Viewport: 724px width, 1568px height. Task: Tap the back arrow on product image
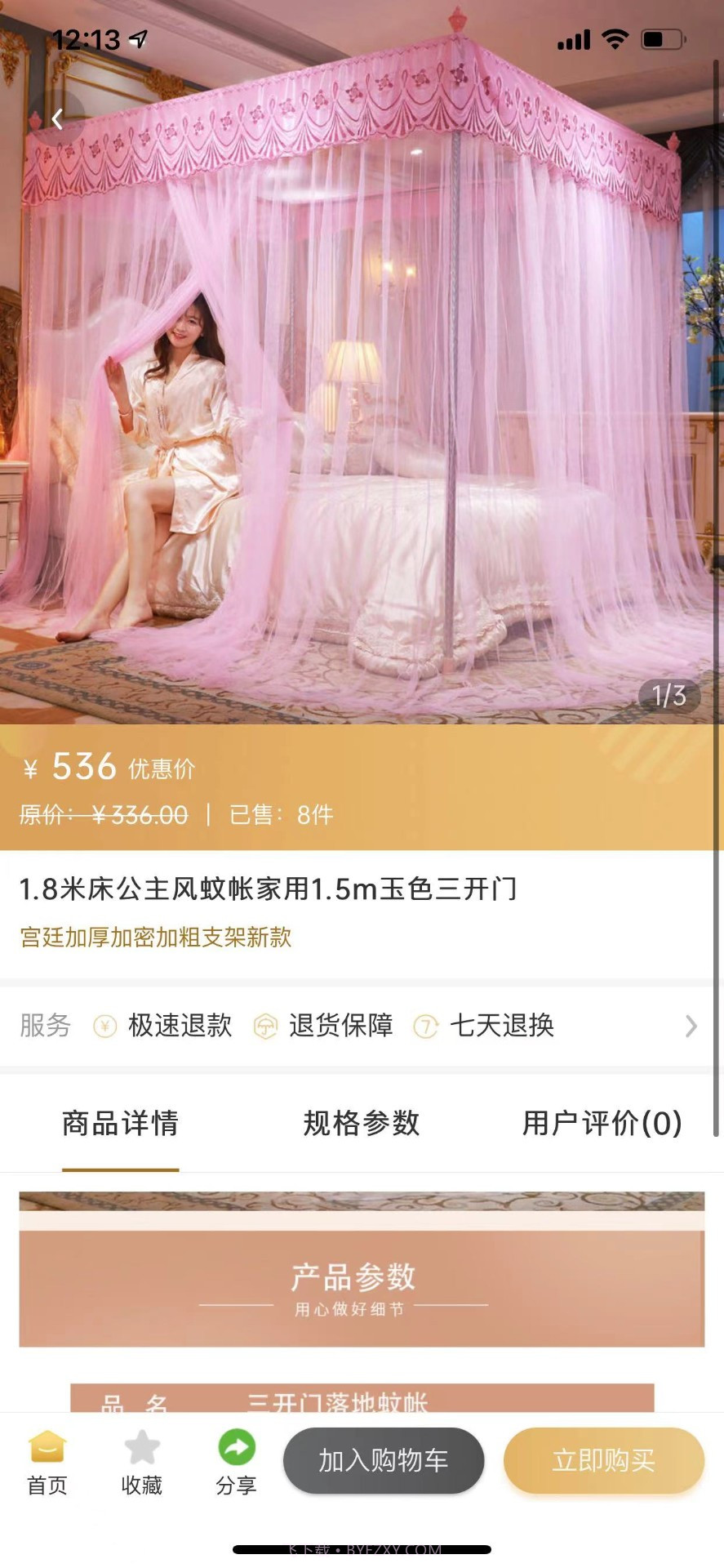coord(56,118)
